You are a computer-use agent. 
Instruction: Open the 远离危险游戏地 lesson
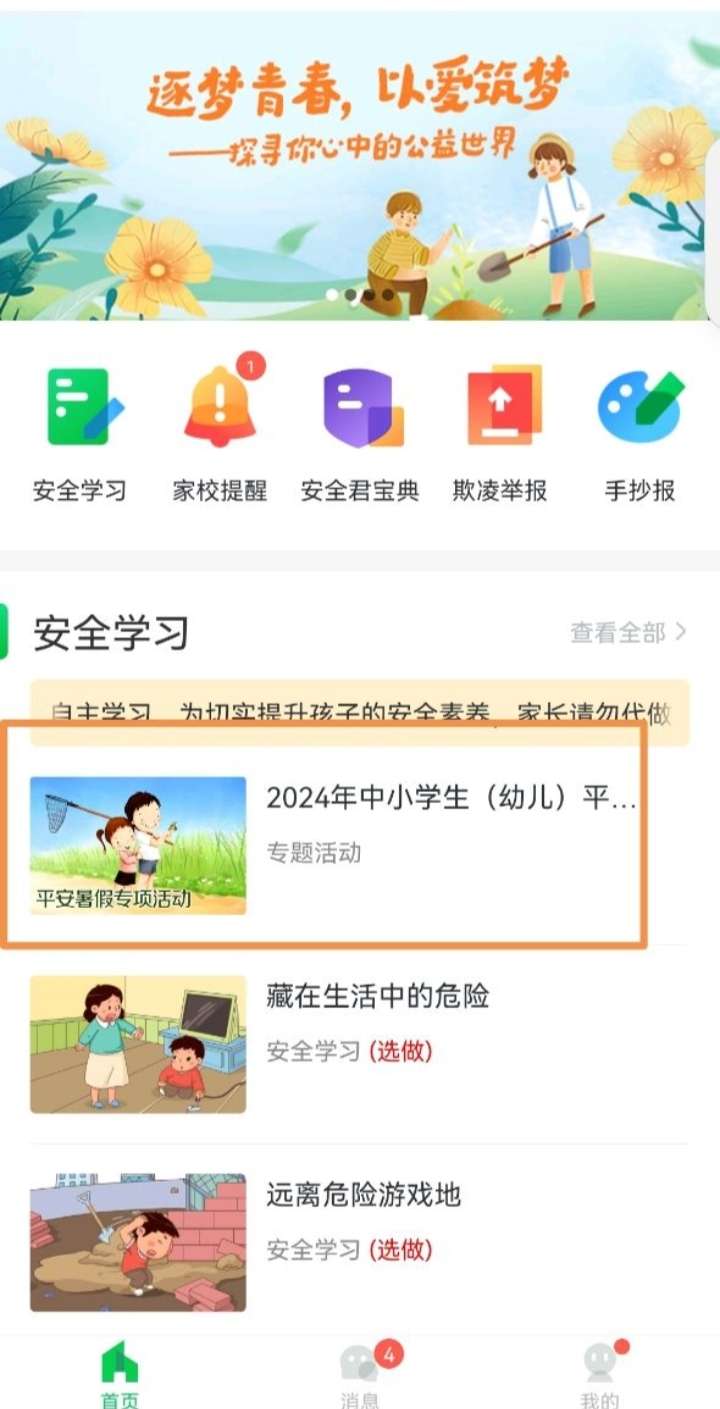pos(360,1241)
